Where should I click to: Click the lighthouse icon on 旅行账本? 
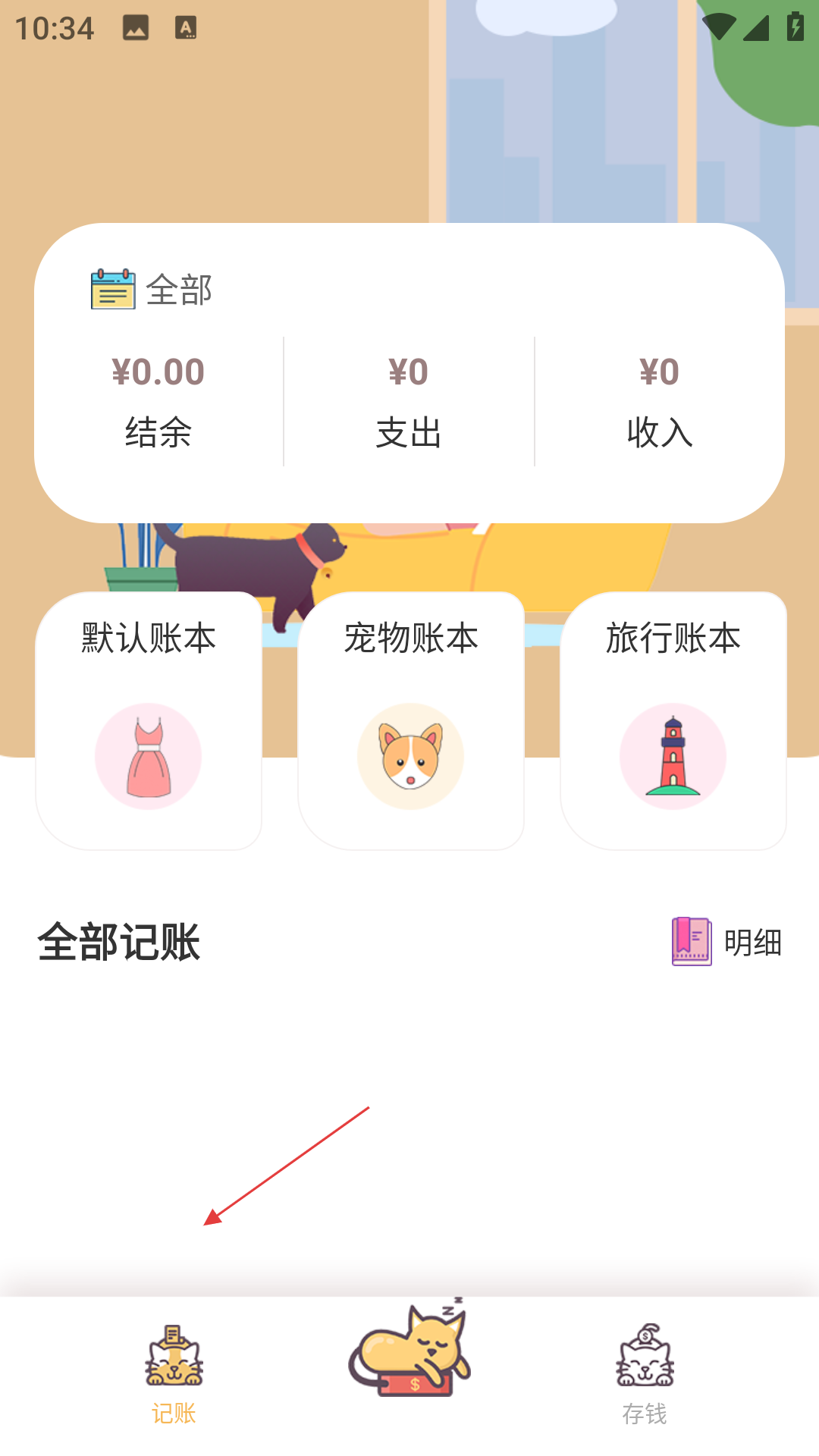point(673,755)
